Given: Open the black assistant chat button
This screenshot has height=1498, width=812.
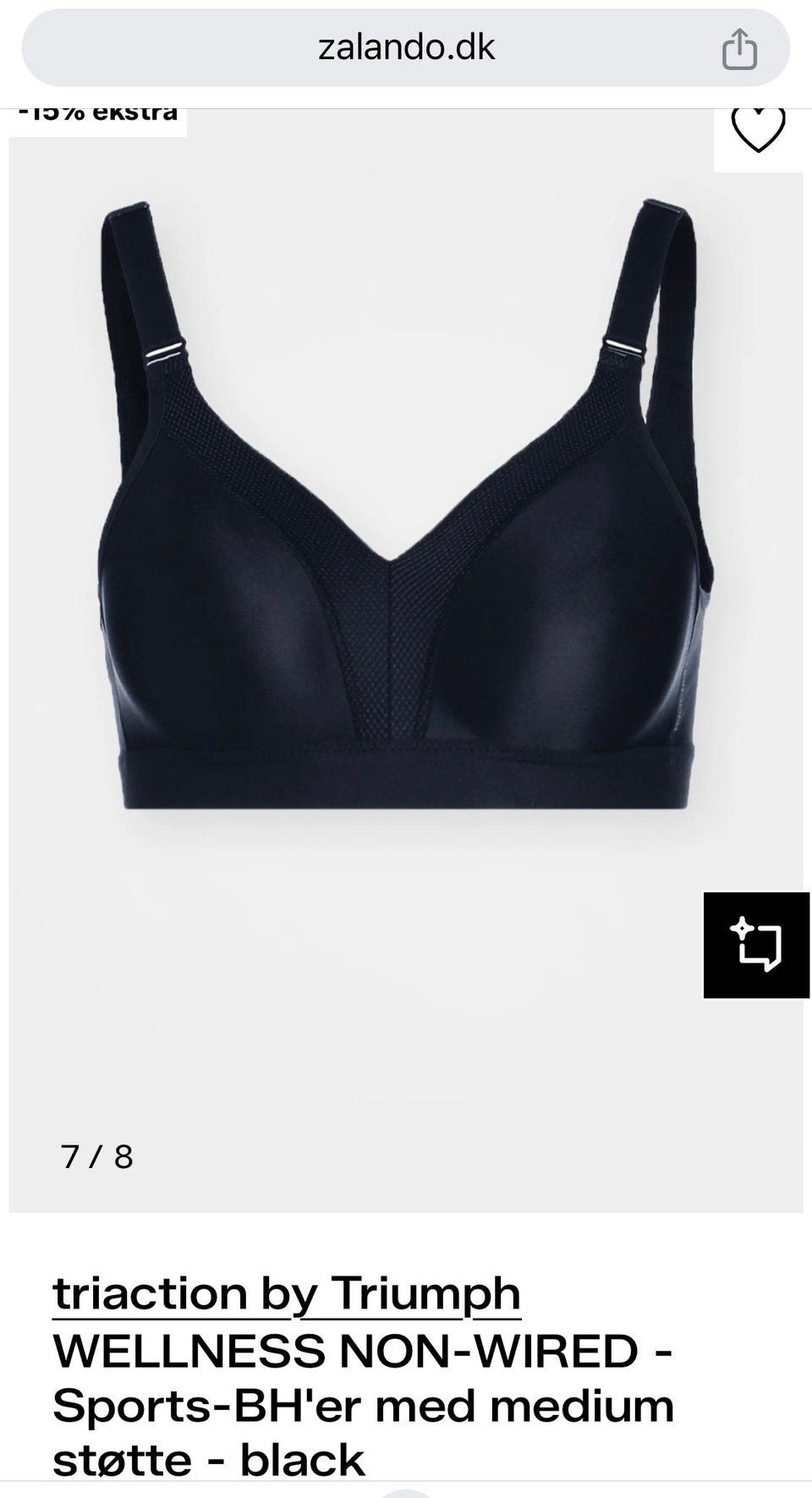Looking at the screenshot, I should tap(756, 945).
